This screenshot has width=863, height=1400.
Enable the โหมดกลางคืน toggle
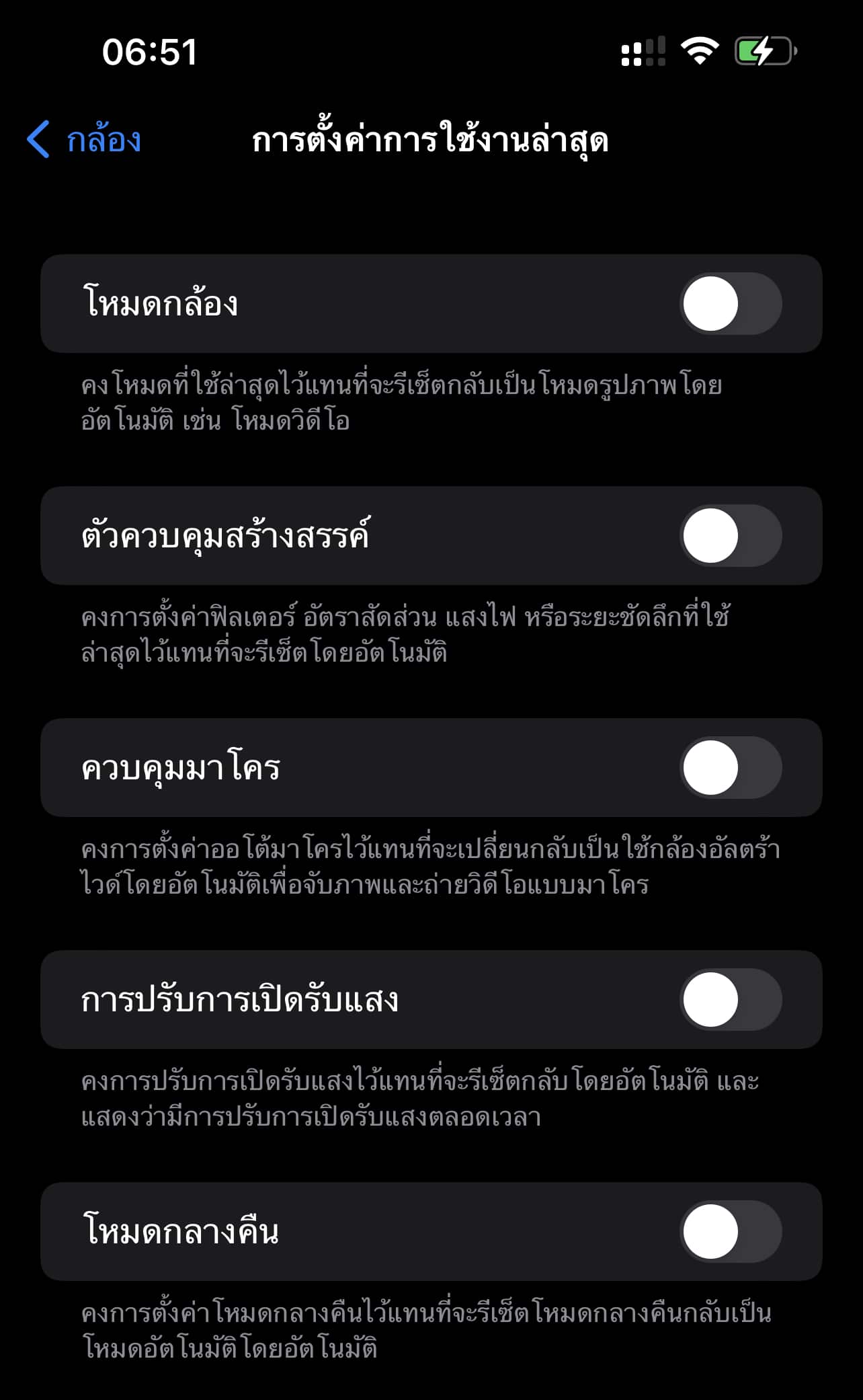(731, 1232)
